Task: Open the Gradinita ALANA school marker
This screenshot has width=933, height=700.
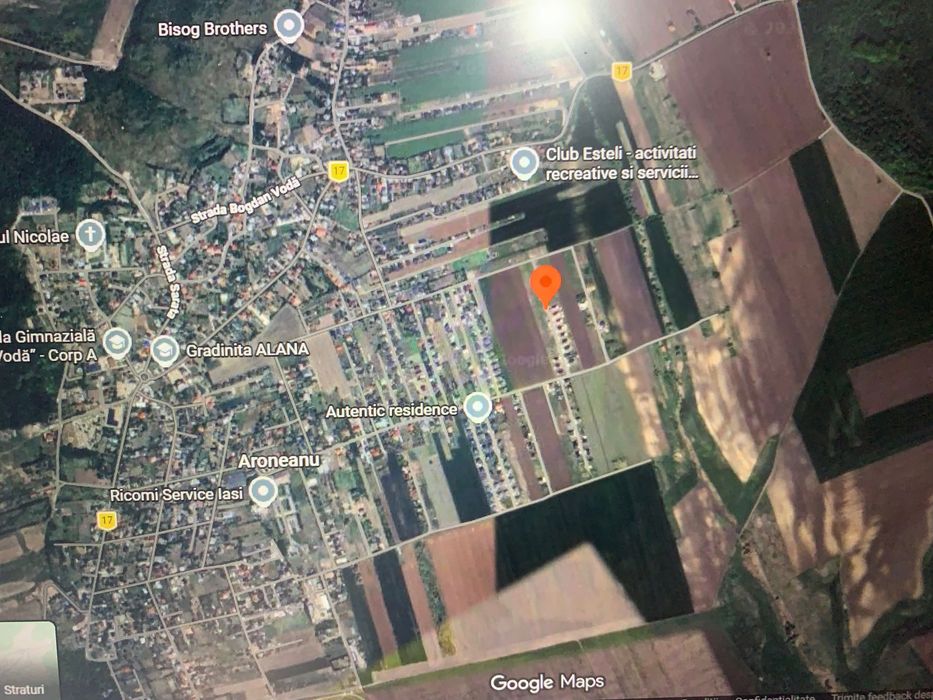Action: click(x=164, y=350)
